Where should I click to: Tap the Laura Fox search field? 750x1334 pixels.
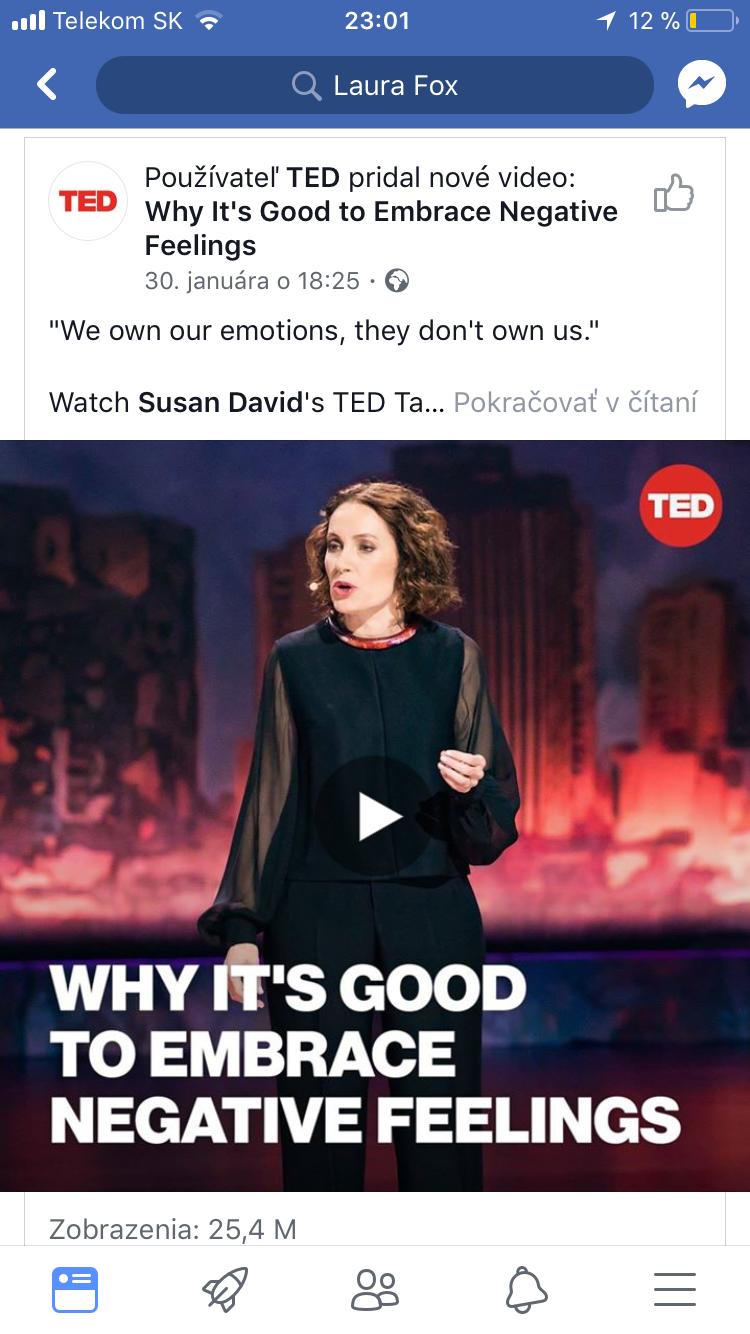click(x=375, y=86)
